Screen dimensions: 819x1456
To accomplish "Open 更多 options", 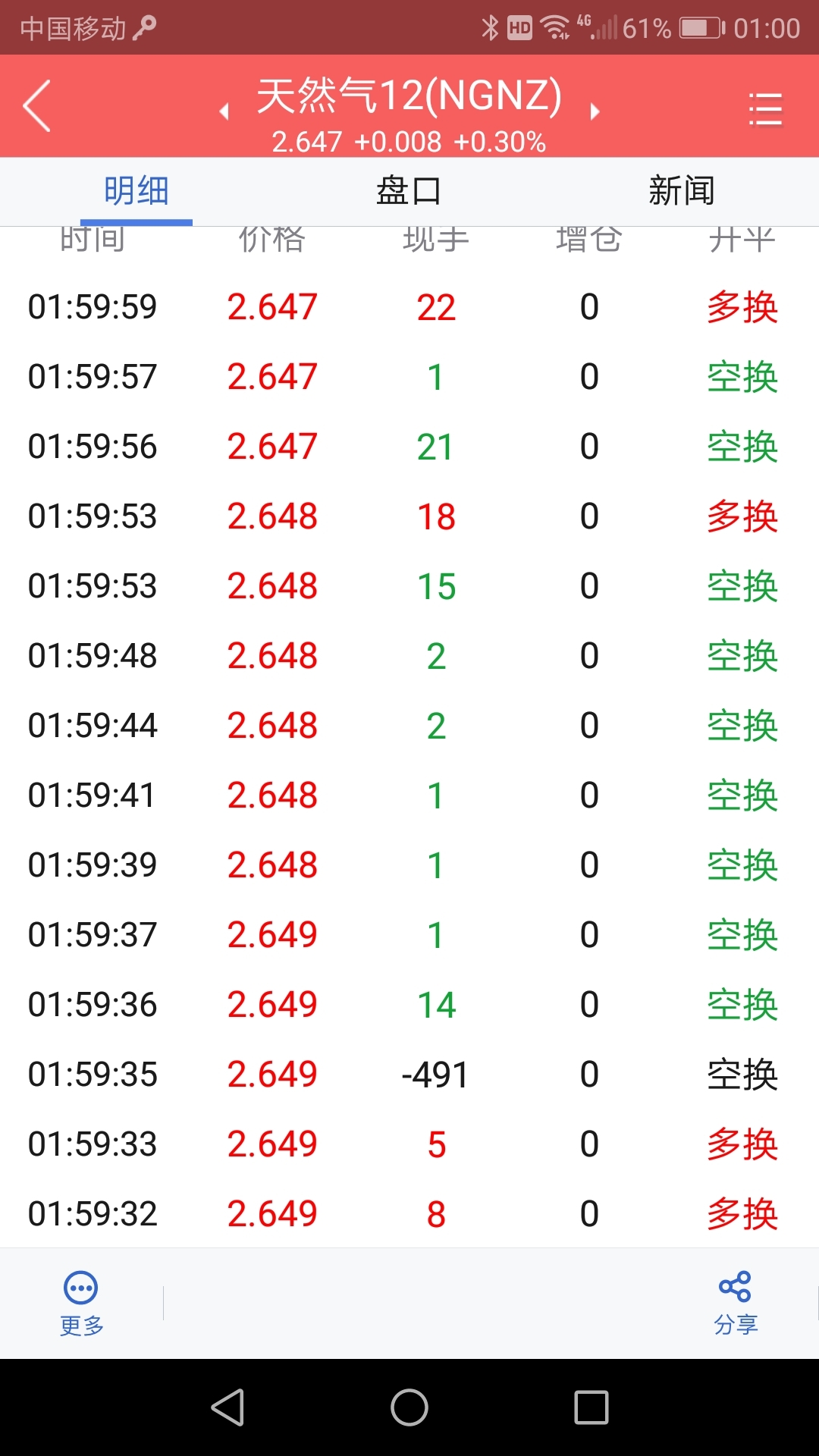I will click(81, 1304).
